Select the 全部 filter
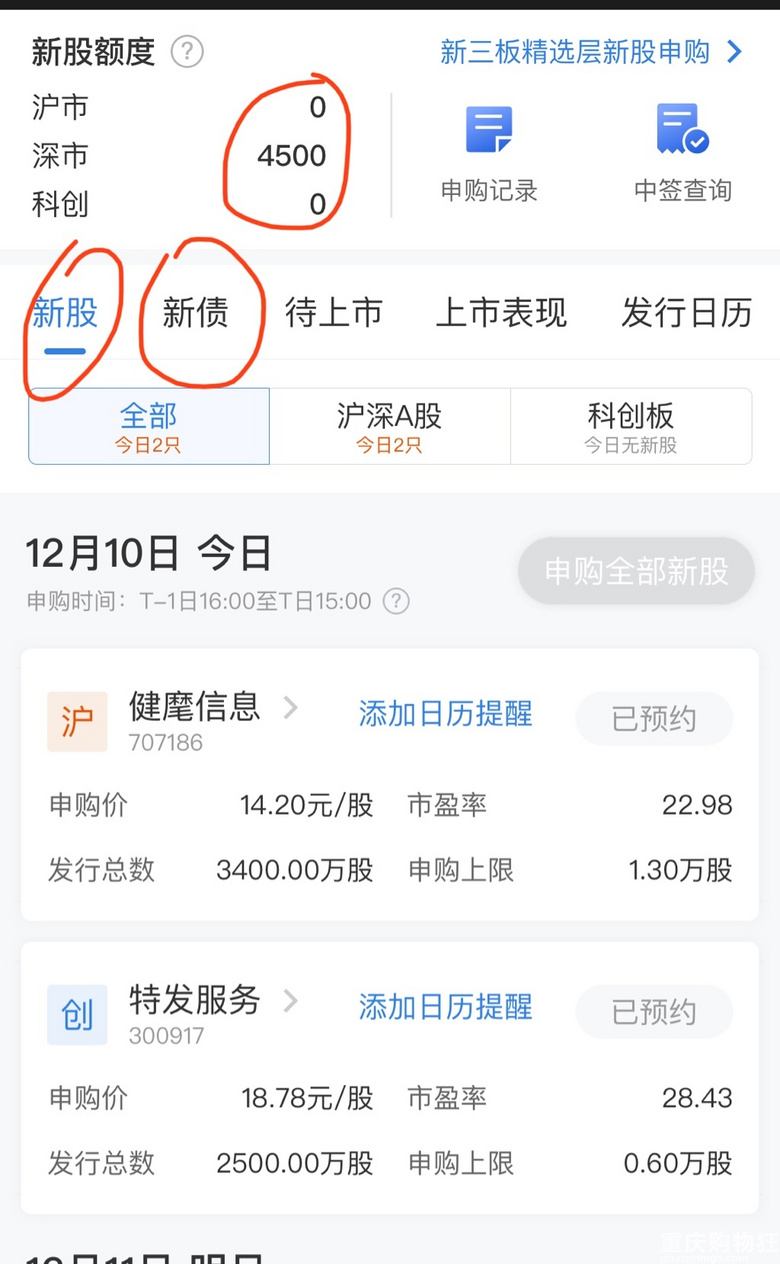Screen dimensions: 780x1264 tap(149, 426)
